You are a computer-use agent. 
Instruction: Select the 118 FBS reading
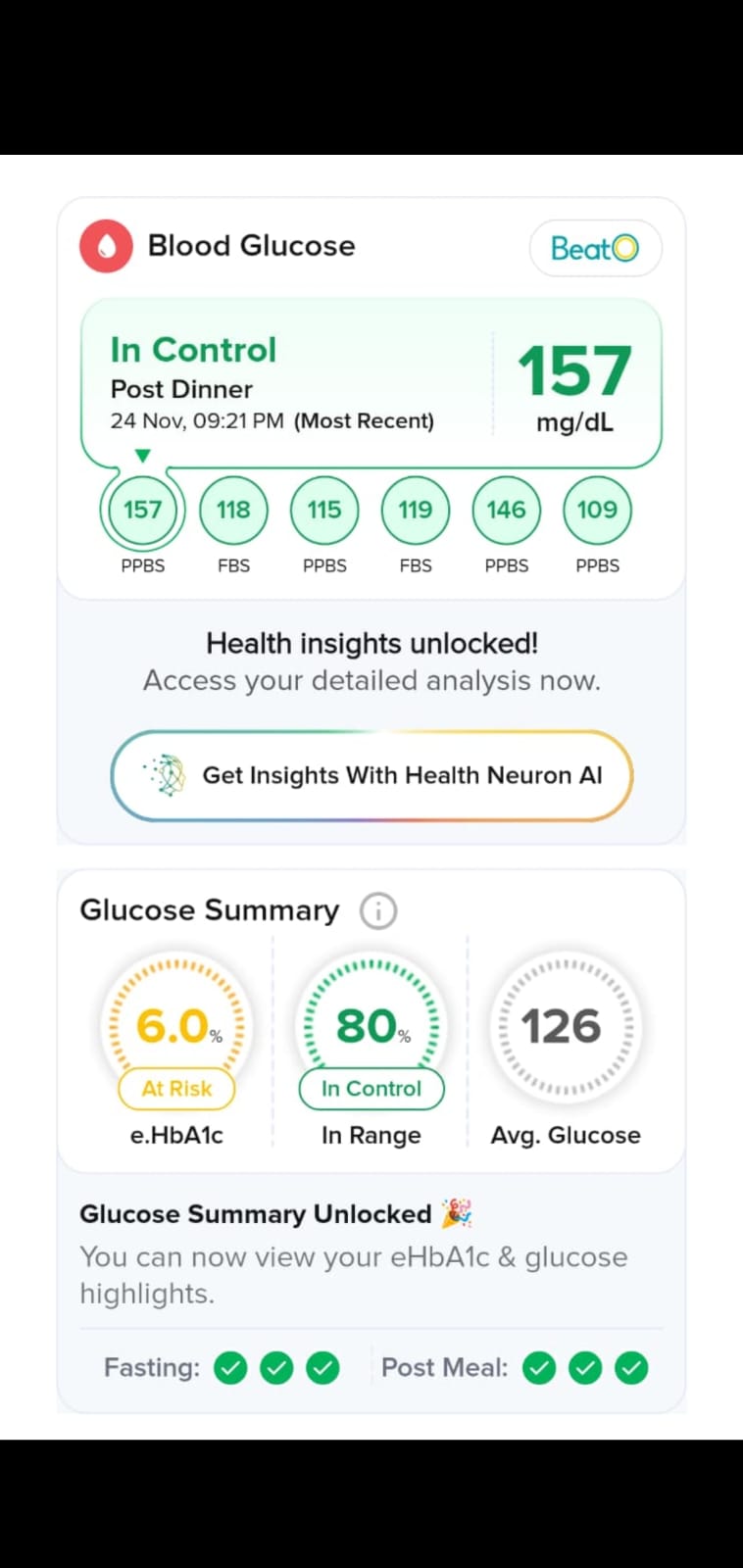[233, 511]
